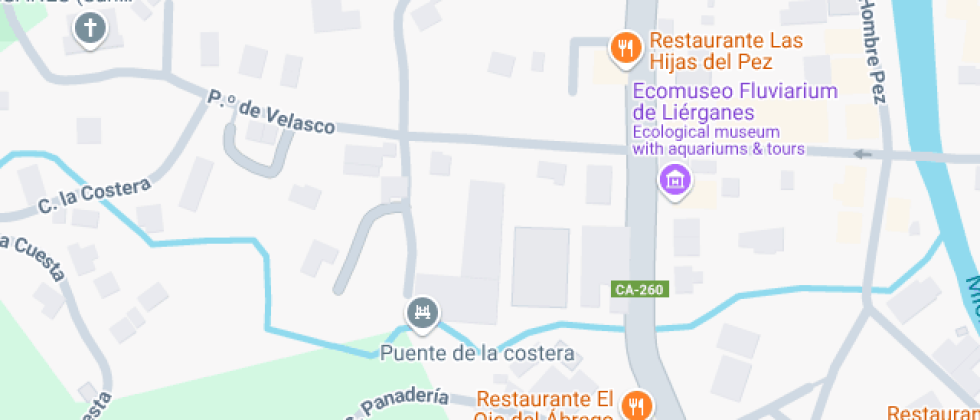Open the Restaurante Las Hijas del Pez pin
This screenshot has height=420, width=980.
[625, 47]
